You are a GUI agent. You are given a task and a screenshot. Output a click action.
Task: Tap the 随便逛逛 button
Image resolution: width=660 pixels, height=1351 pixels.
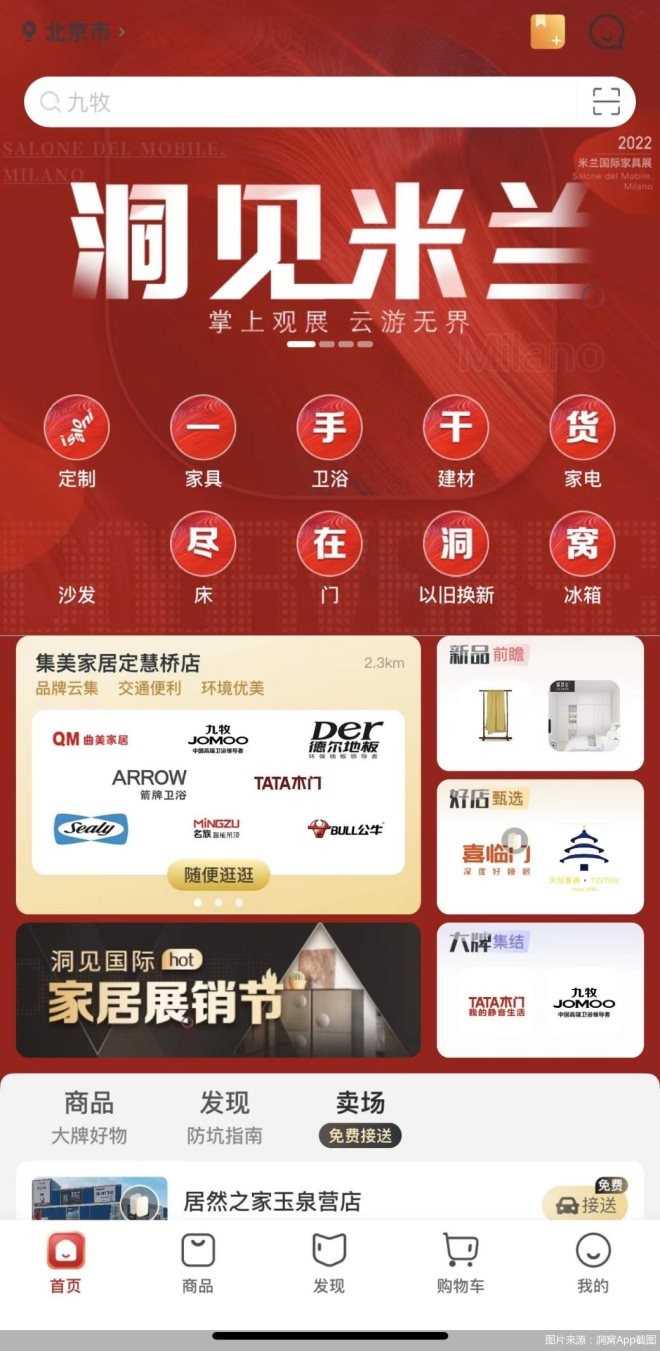pyautogui.click(x=218, y=875)
